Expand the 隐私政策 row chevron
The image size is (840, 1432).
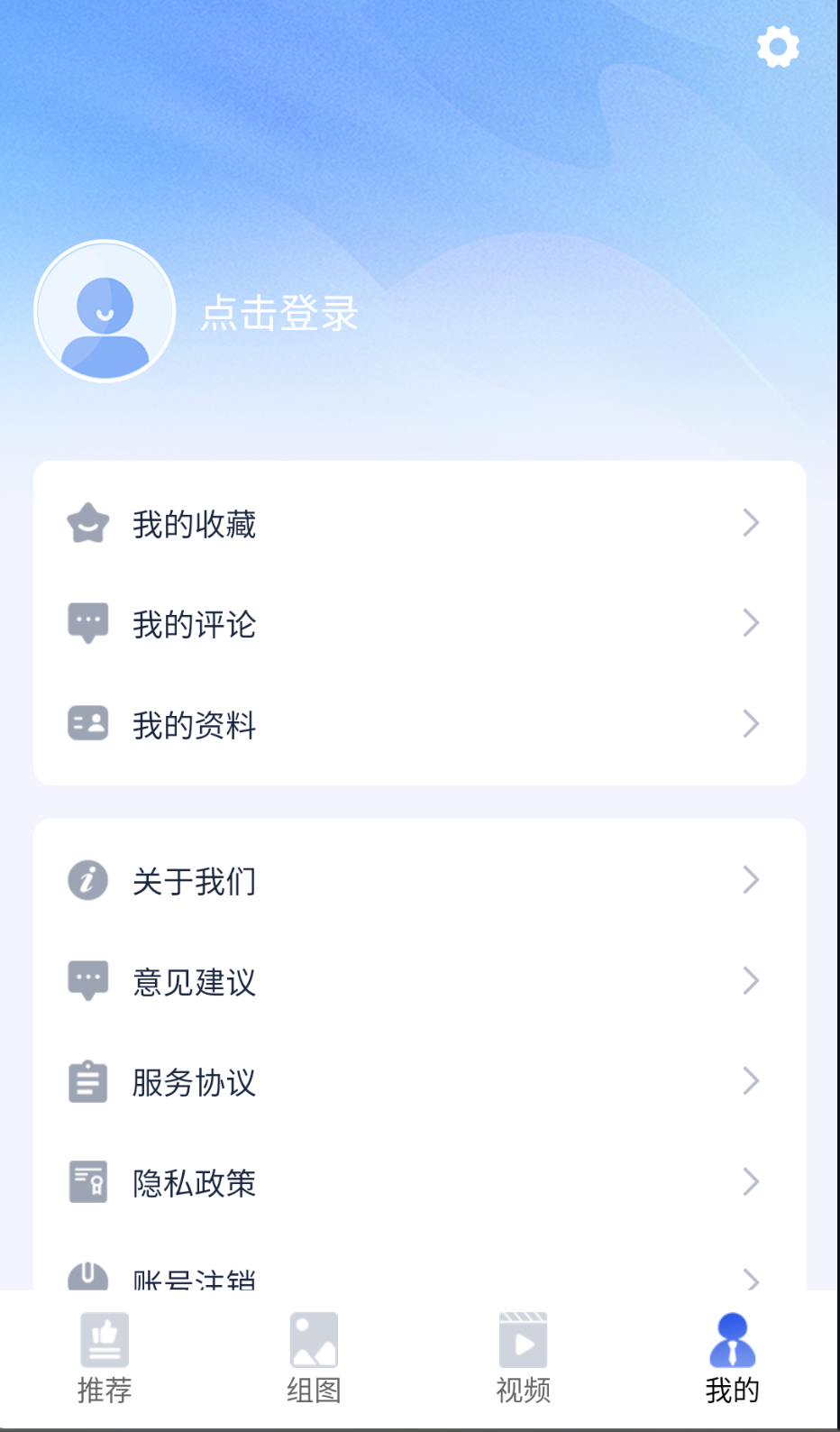pos(751,1181)
